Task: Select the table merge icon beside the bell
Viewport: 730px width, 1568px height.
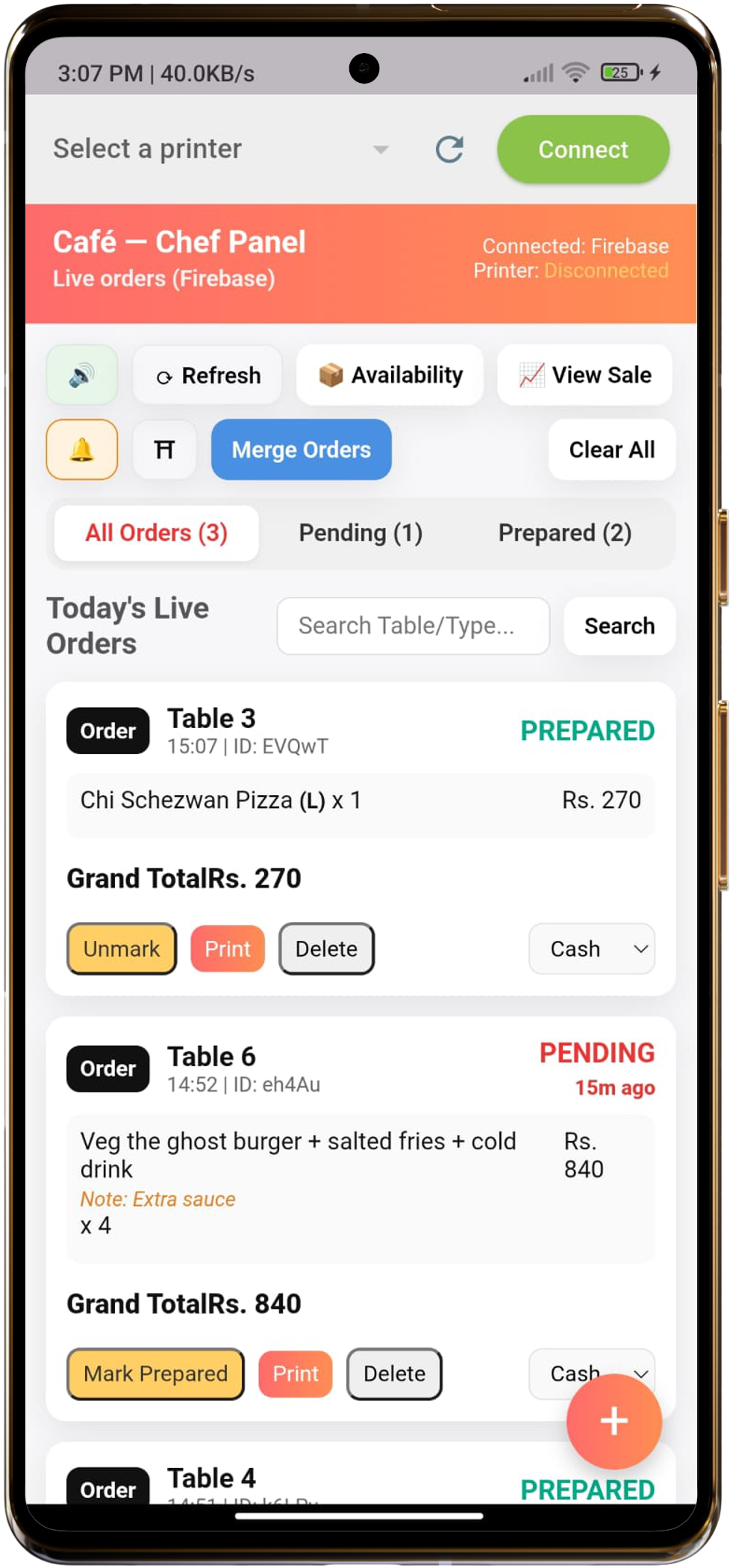Action: 163,449
